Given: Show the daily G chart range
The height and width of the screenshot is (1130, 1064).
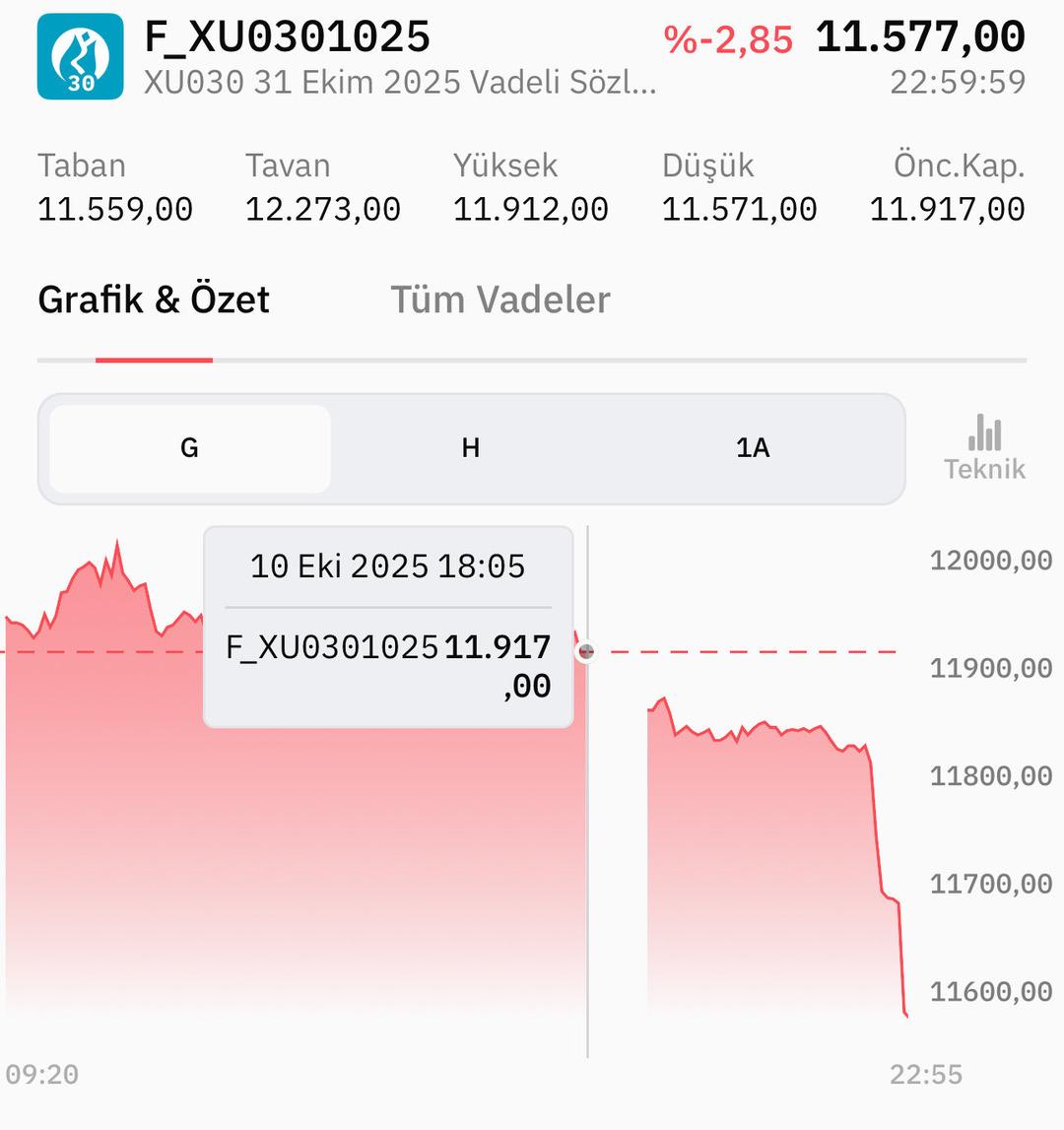Looking at the screenshot, I should click(x=189, y=448).
